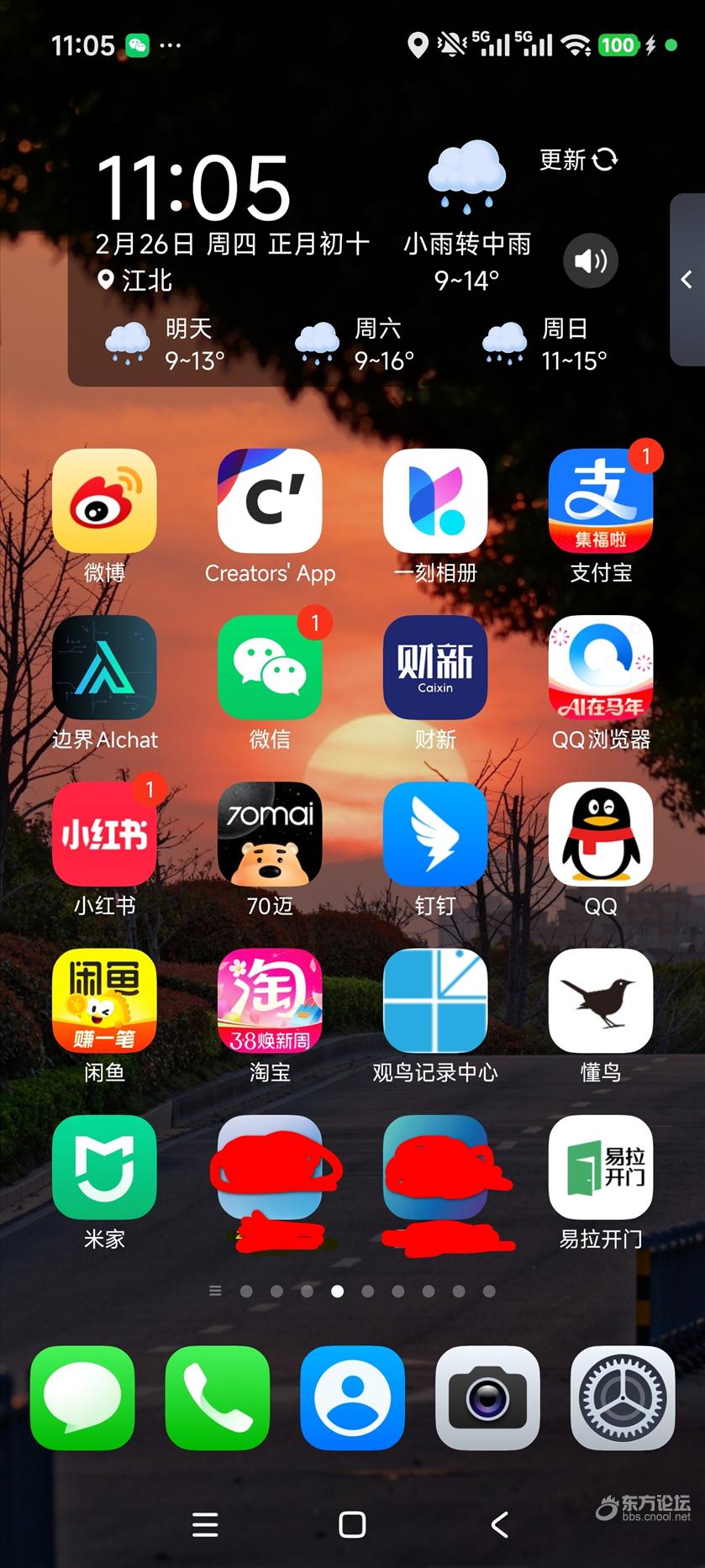Viewport: 705px width, 1568px height.
Task: Open 易拉开门 app
Action: [x=601, y=1166]
